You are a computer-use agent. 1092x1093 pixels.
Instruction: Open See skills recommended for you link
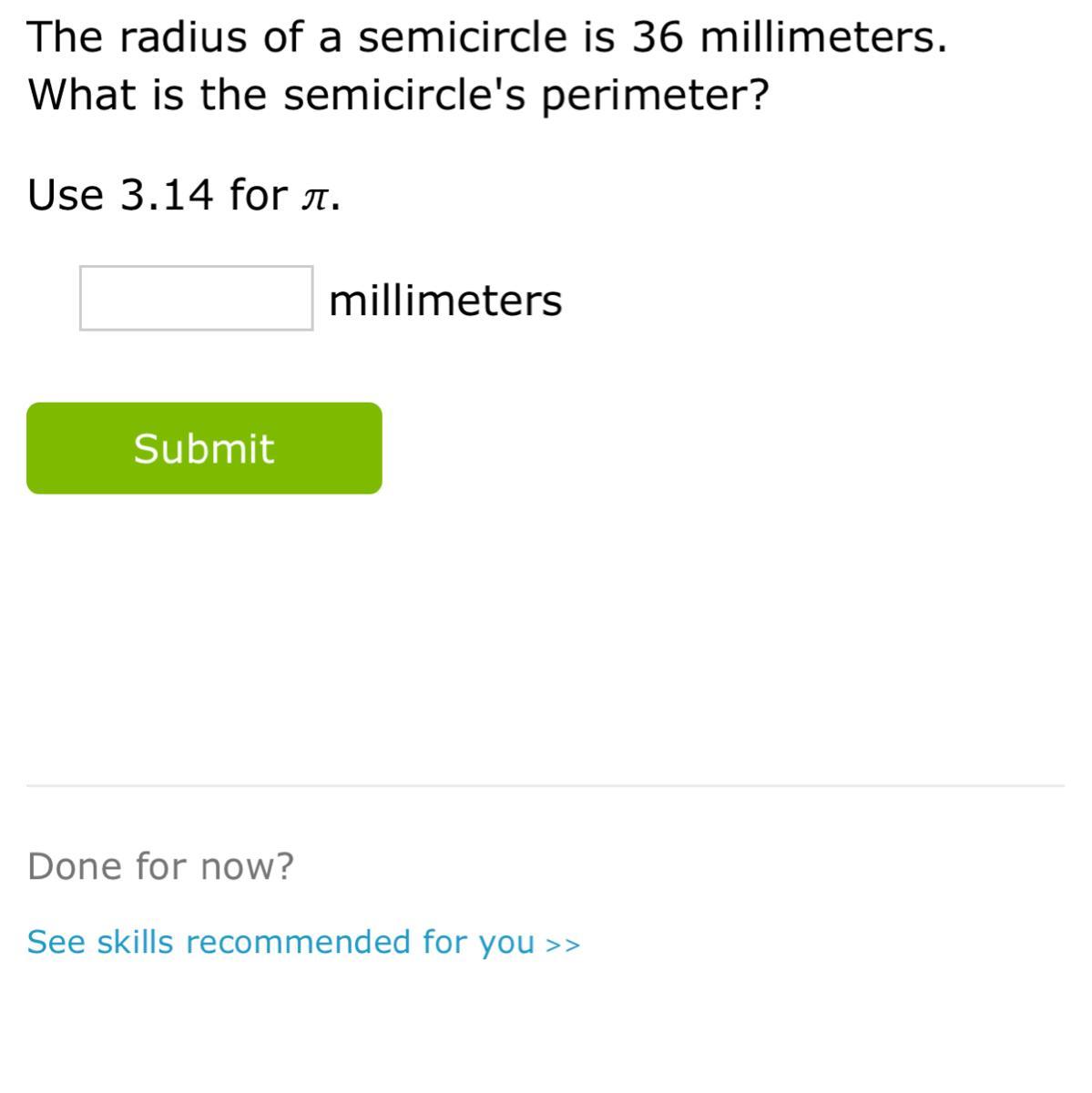point(302,942)
